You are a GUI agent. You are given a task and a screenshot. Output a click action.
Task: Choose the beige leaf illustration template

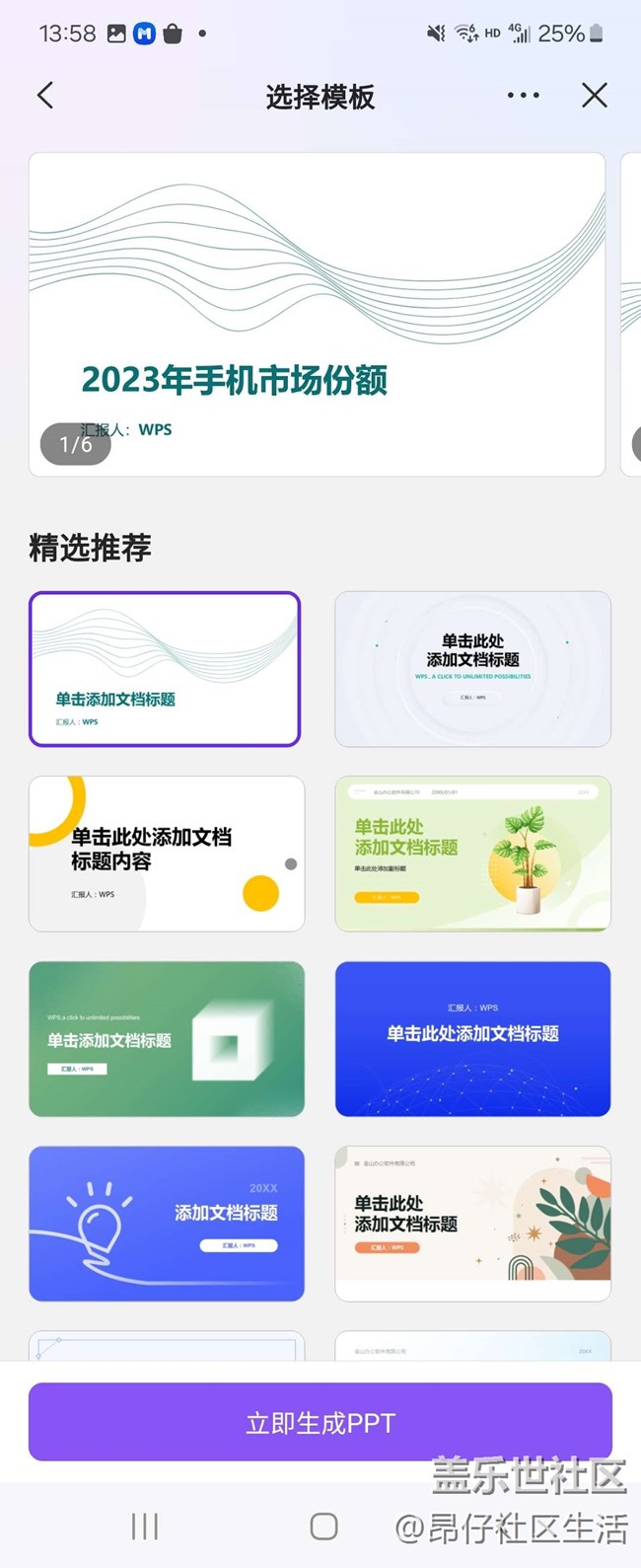(x=472, y=1224)
